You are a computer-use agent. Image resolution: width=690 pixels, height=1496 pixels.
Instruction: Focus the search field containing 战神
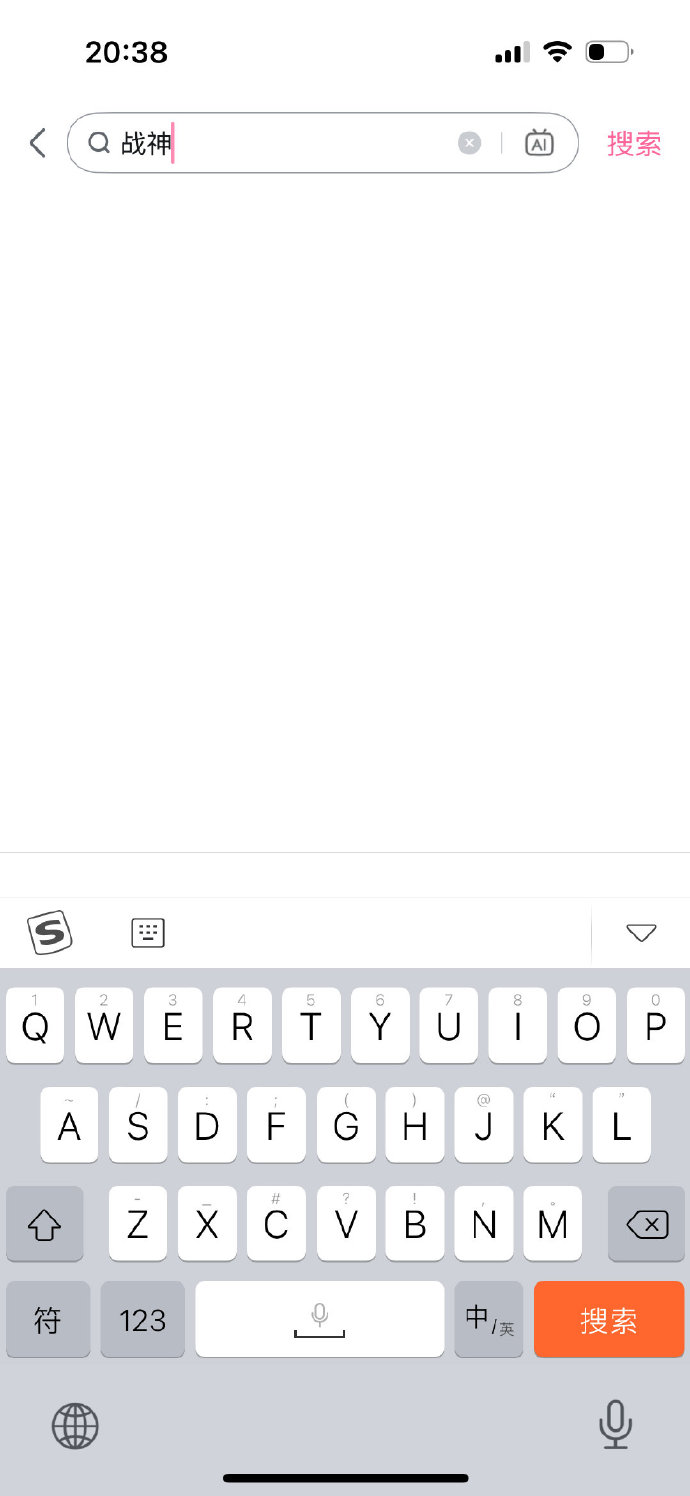tap(300, 143)
